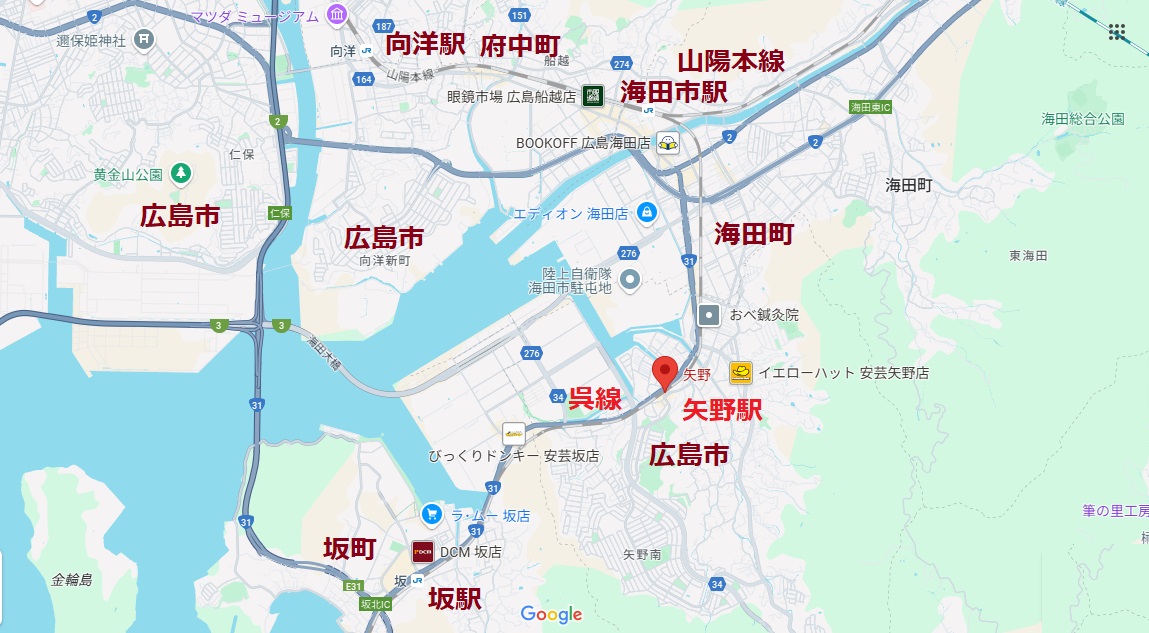Select 眼鏡市場 広島船越店 place marker
The height and width of the screenshot is (633, 1149).
pos(594,96)
